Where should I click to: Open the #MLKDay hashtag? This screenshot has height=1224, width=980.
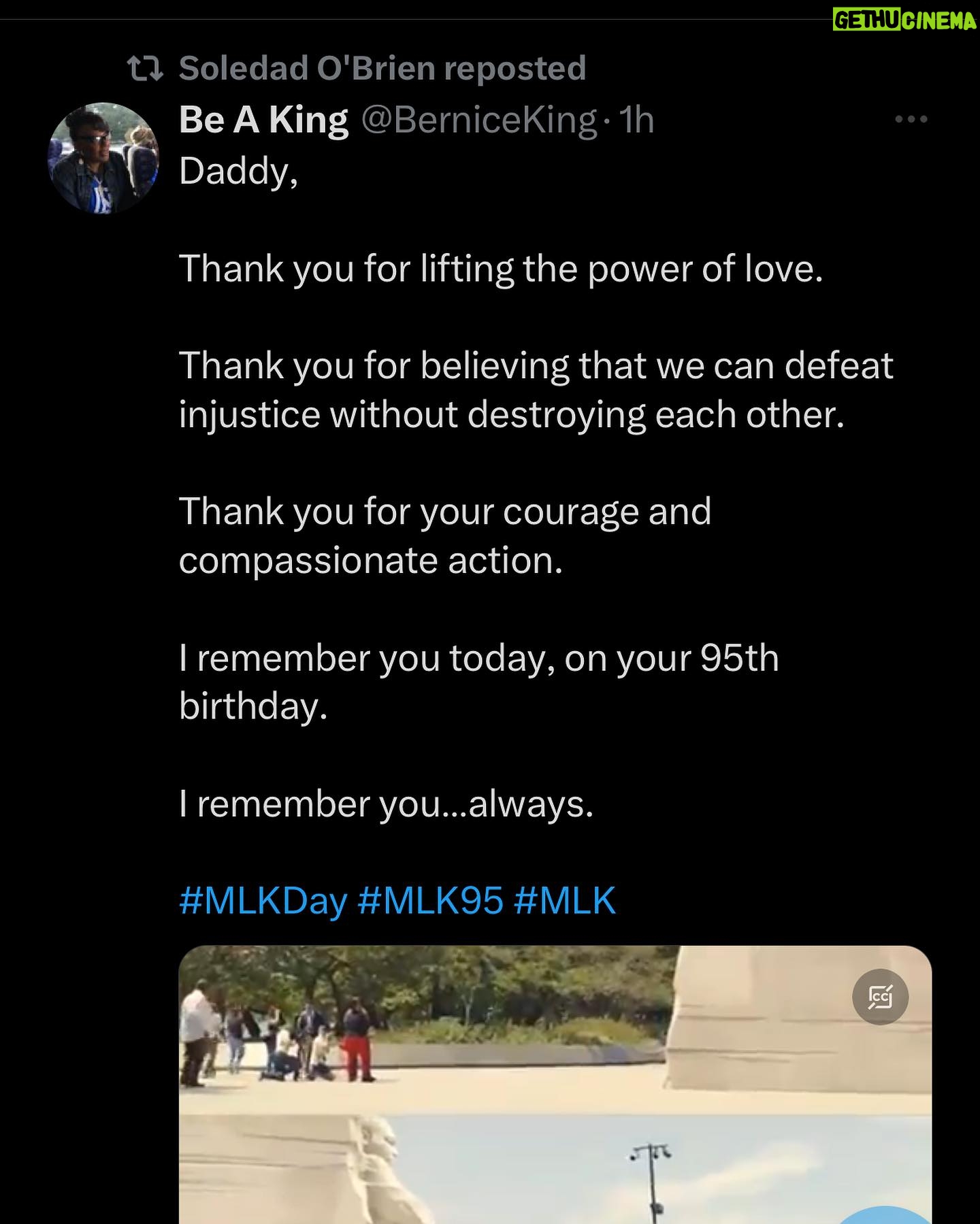[x=263, y=901]
